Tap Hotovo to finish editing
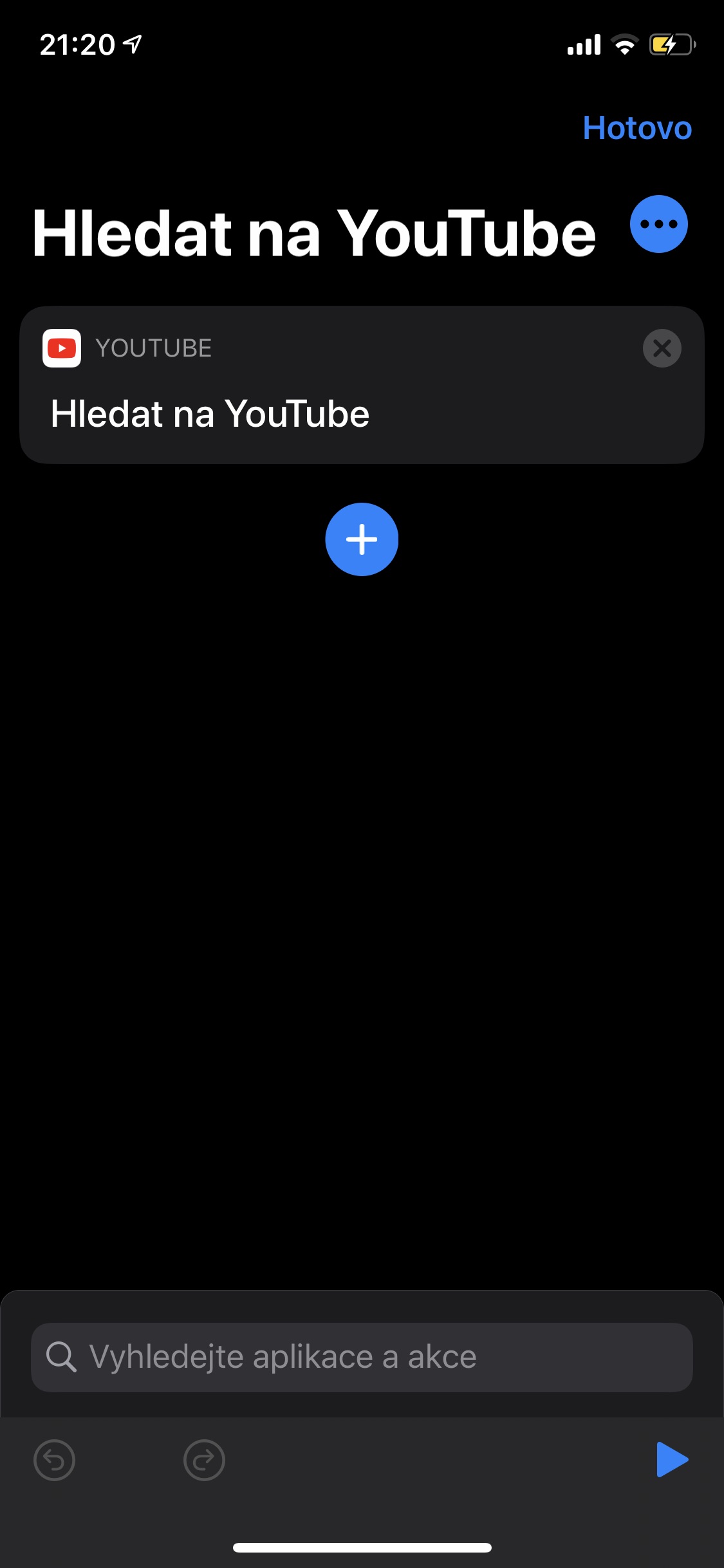 (636, 128)
